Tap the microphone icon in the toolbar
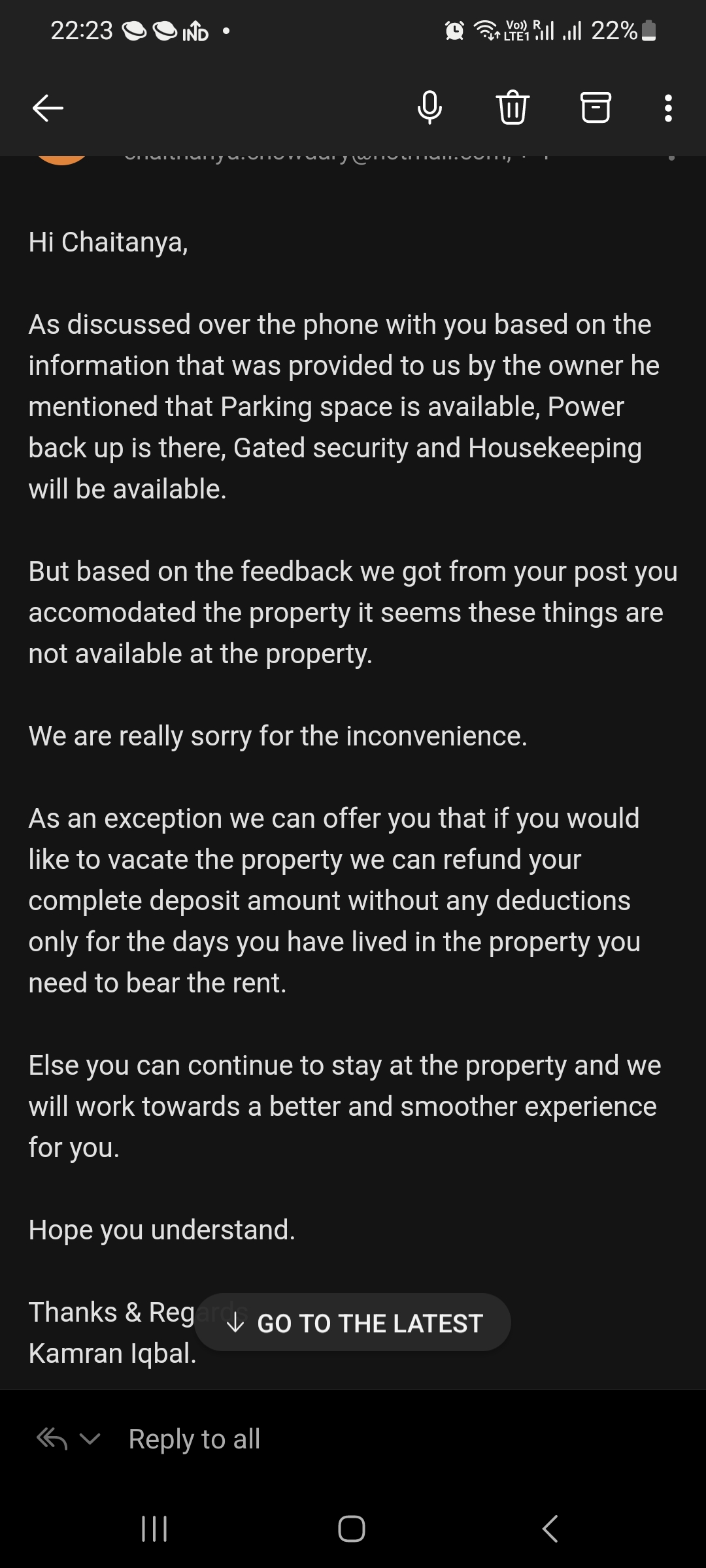This screenshot has height=1568, width=706. [x=429, y=108]
